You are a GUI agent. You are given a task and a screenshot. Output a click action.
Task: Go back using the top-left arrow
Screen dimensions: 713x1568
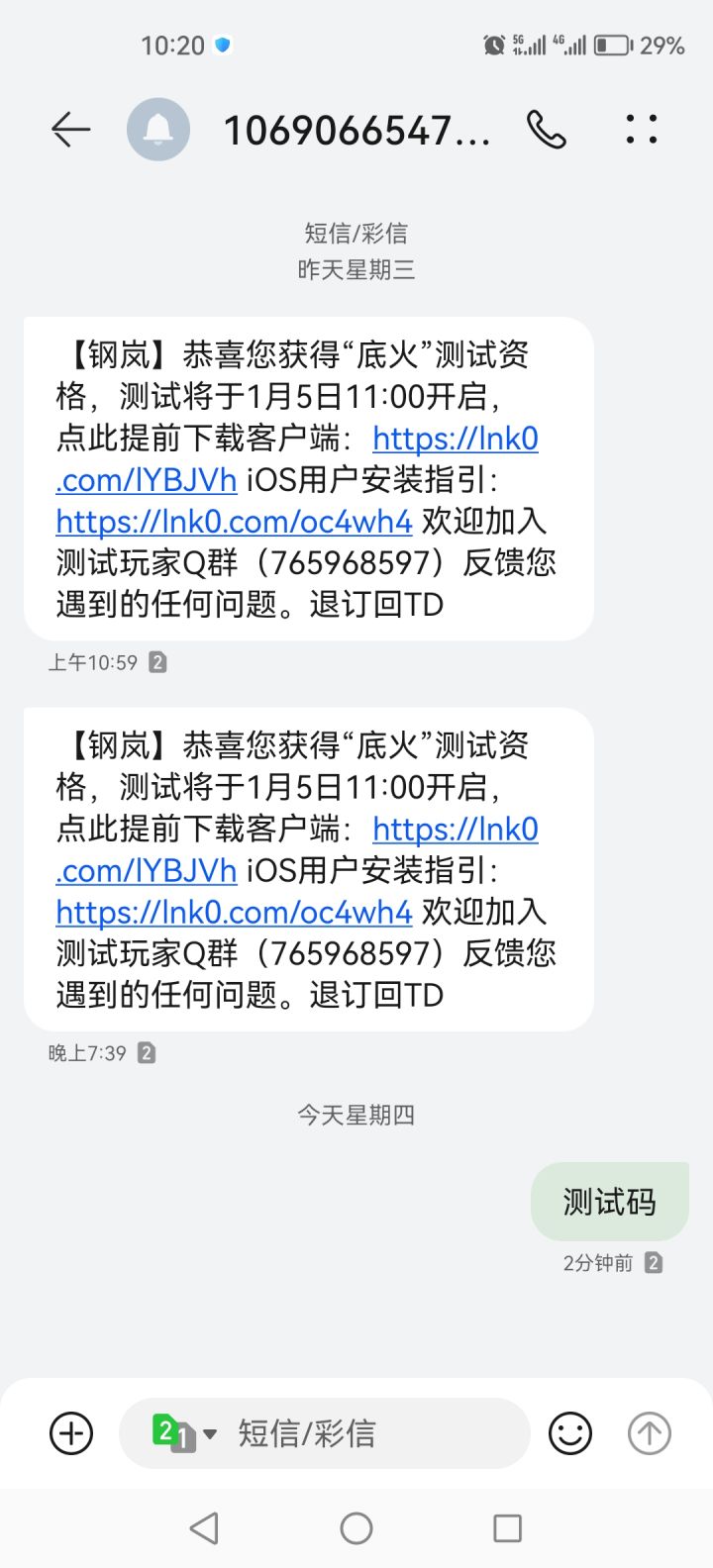point(70,130)
